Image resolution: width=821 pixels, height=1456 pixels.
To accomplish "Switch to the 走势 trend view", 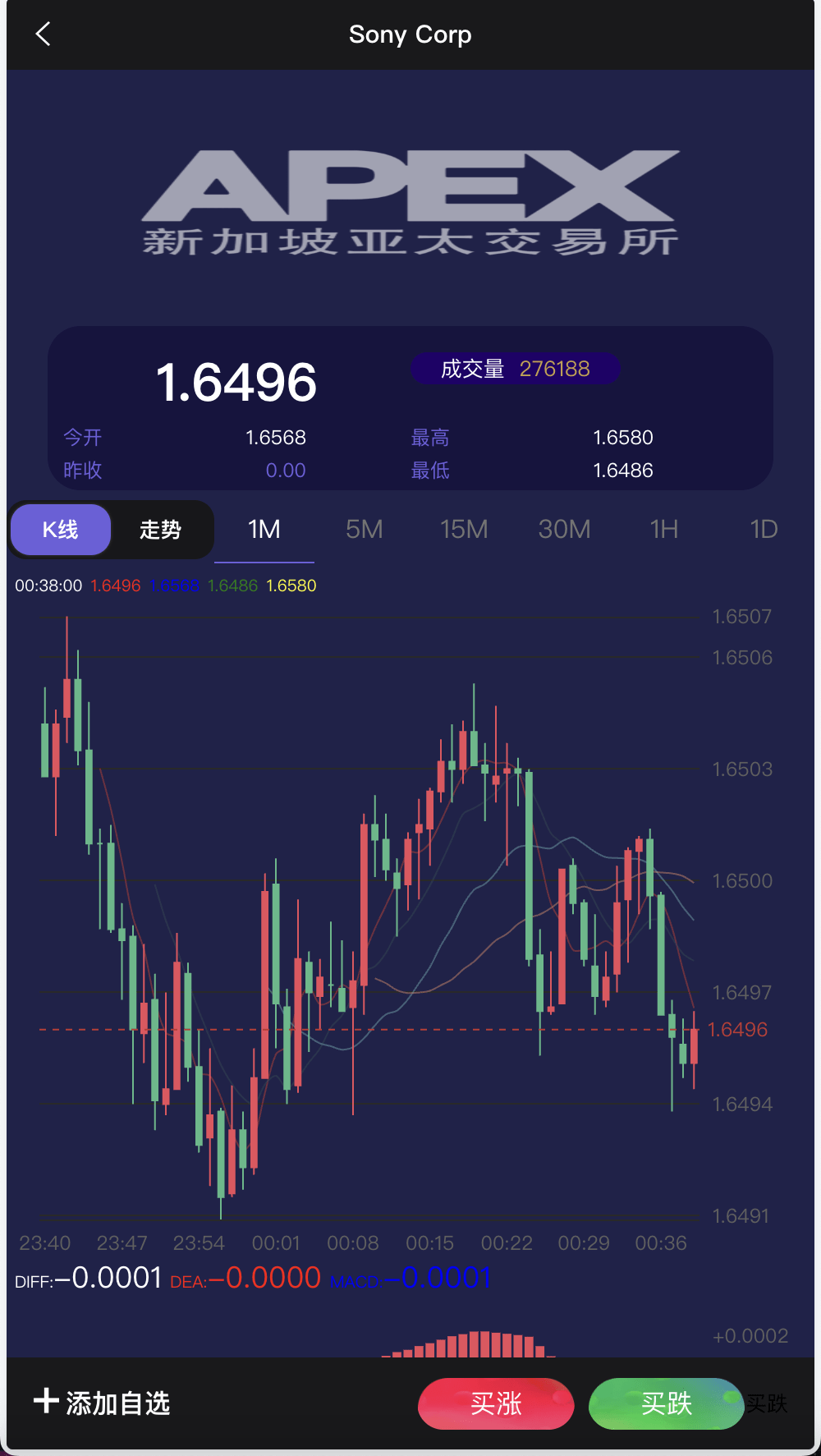I will pyautogui.click(x=160, y=530).
